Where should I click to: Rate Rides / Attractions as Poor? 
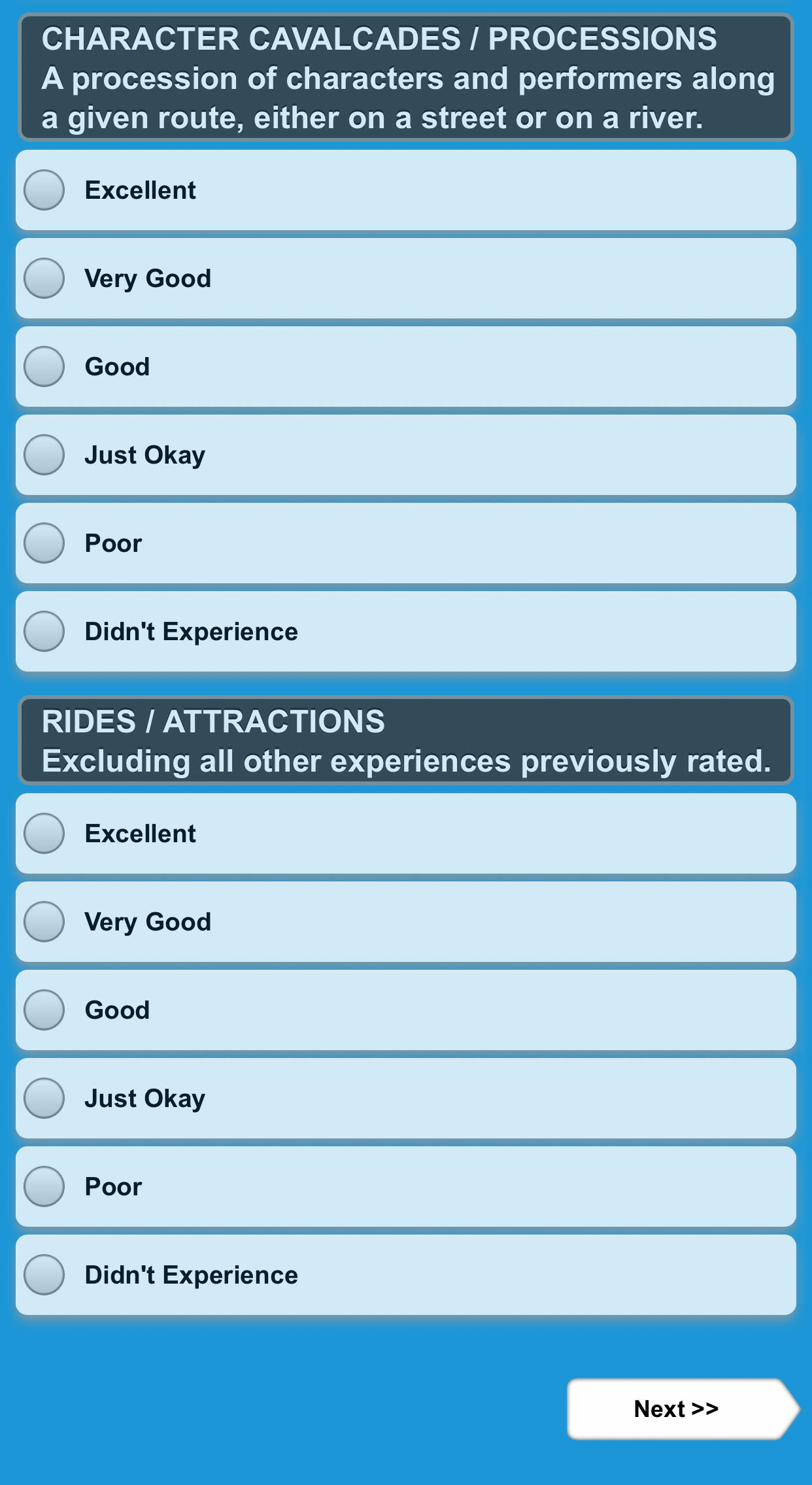tap(44, 1187)
